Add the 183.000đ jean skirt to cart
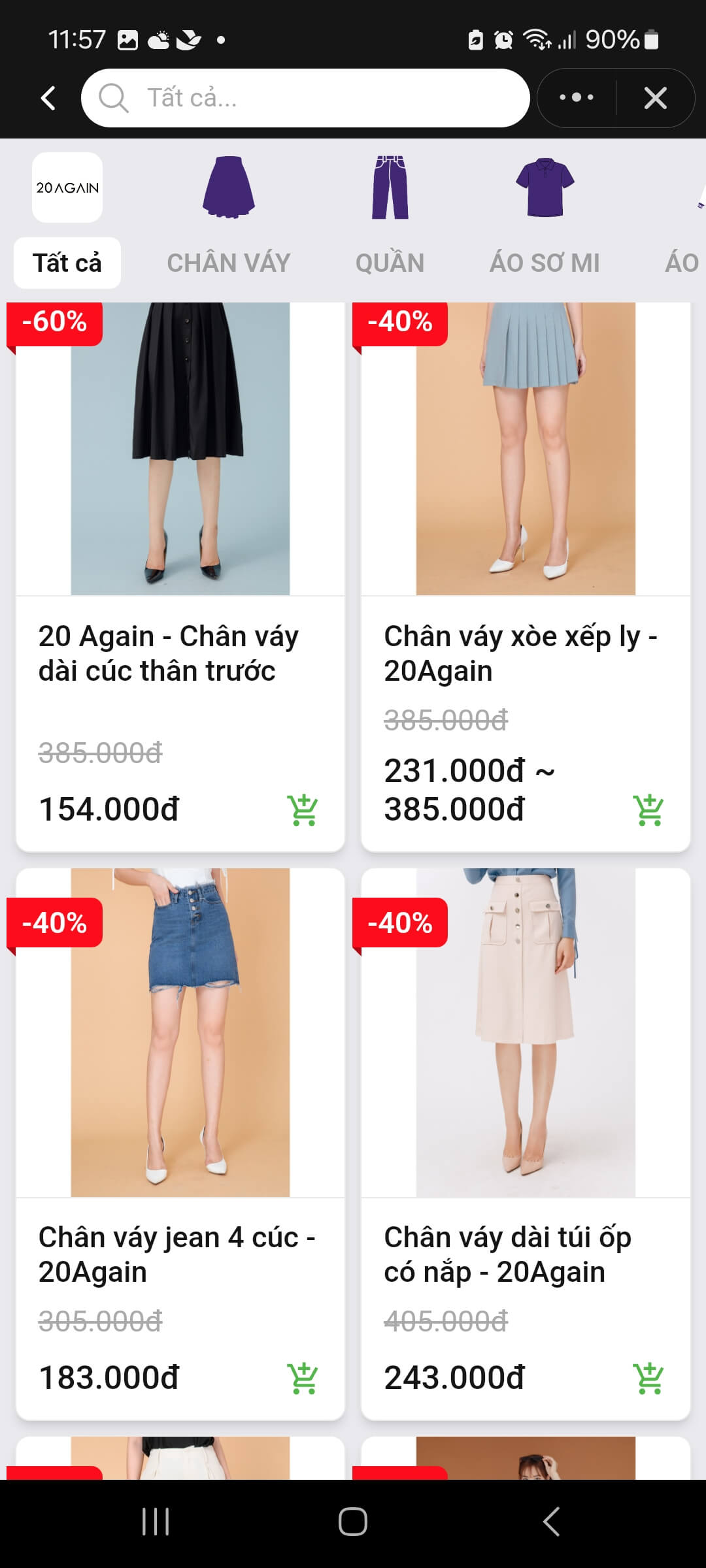Screen dimensions: 706x1568 coord(303,1379)
